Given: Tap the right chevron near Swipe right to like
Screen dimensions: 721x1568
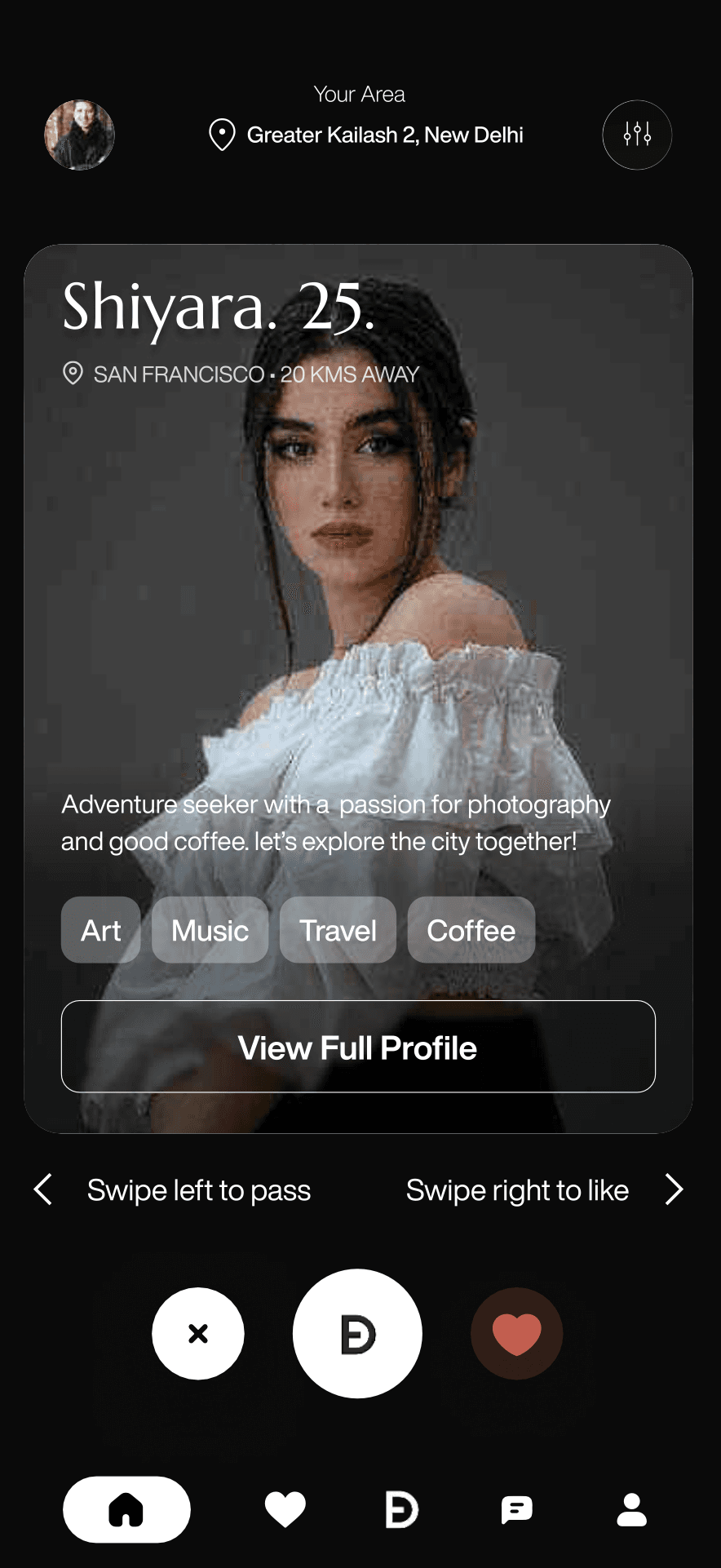Looking at the screenshot, I should pyautogui.click(x=675, y=1189).
